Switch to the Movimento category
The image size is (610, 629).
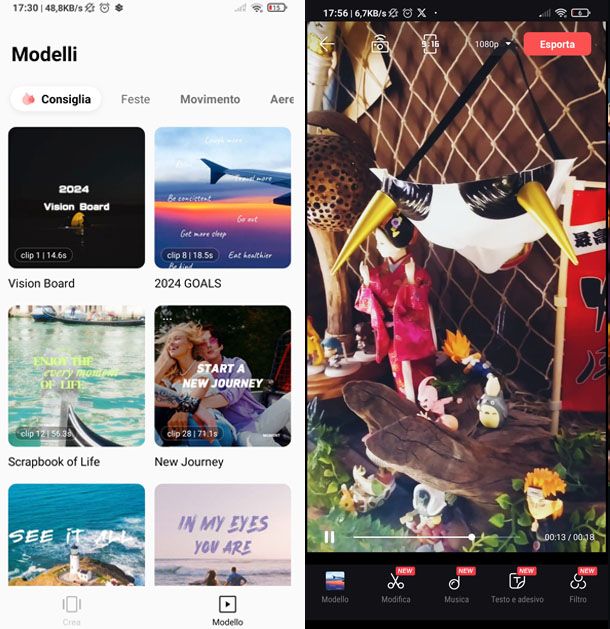(x=210, y=99)
